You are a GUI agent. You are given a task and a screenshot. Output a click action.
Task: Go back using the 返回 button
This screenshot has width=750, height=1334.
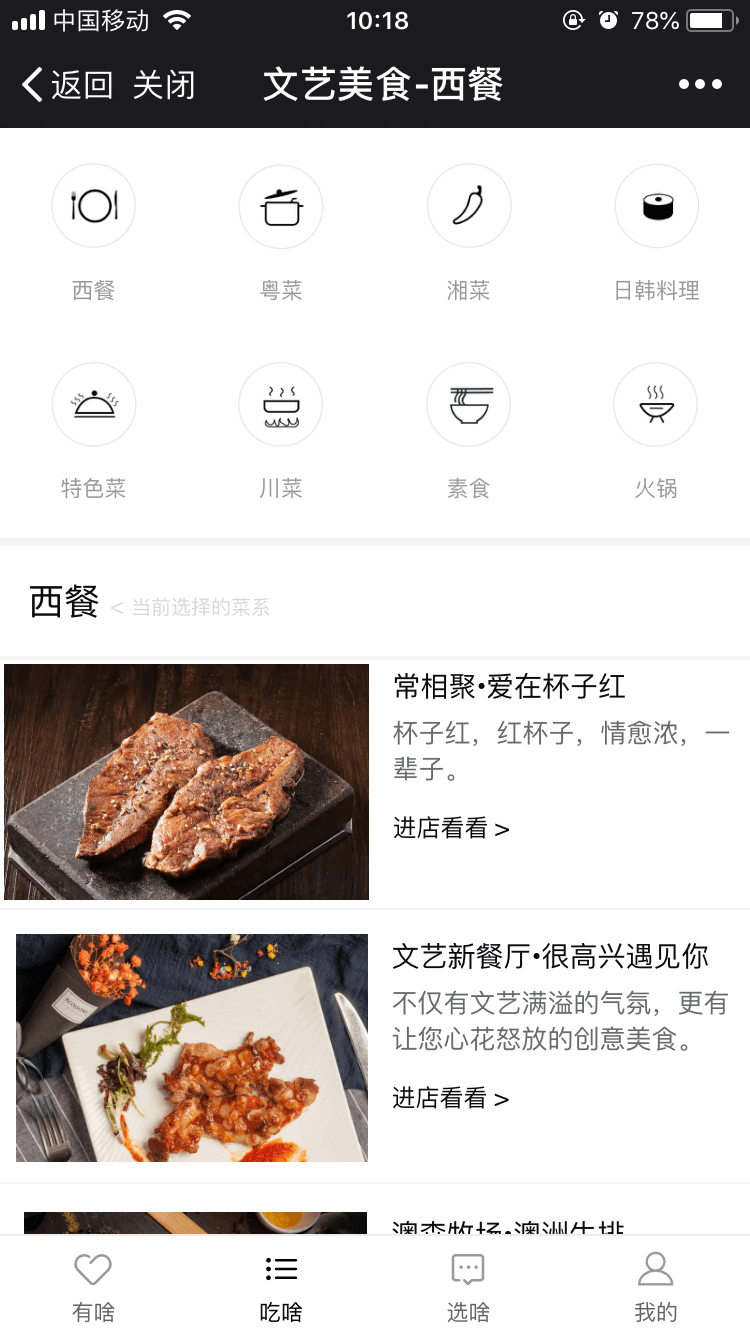(67, 85)
